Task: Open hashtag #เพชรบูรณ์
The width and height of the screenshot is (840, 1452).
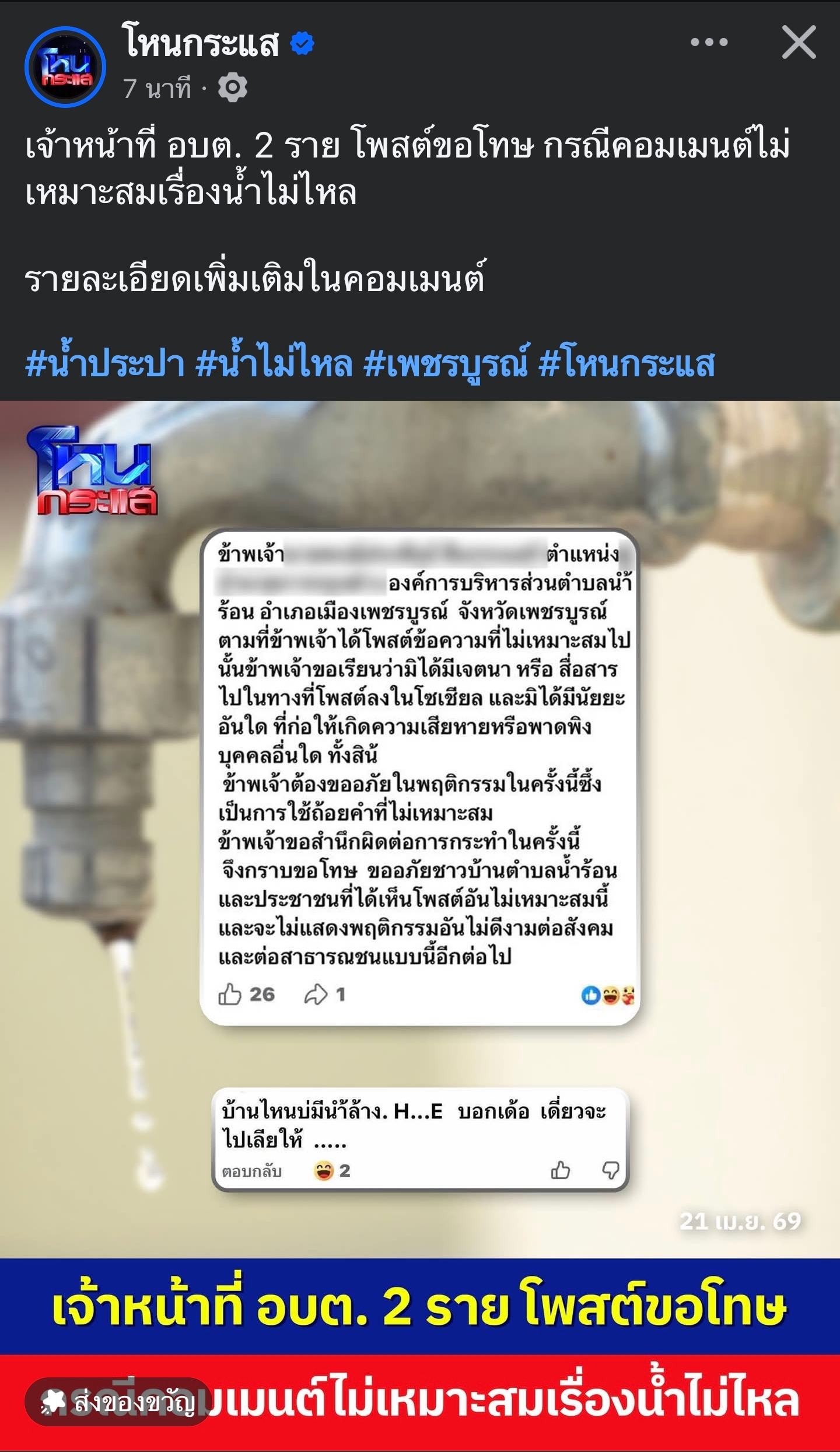Action: pos(446,363)
